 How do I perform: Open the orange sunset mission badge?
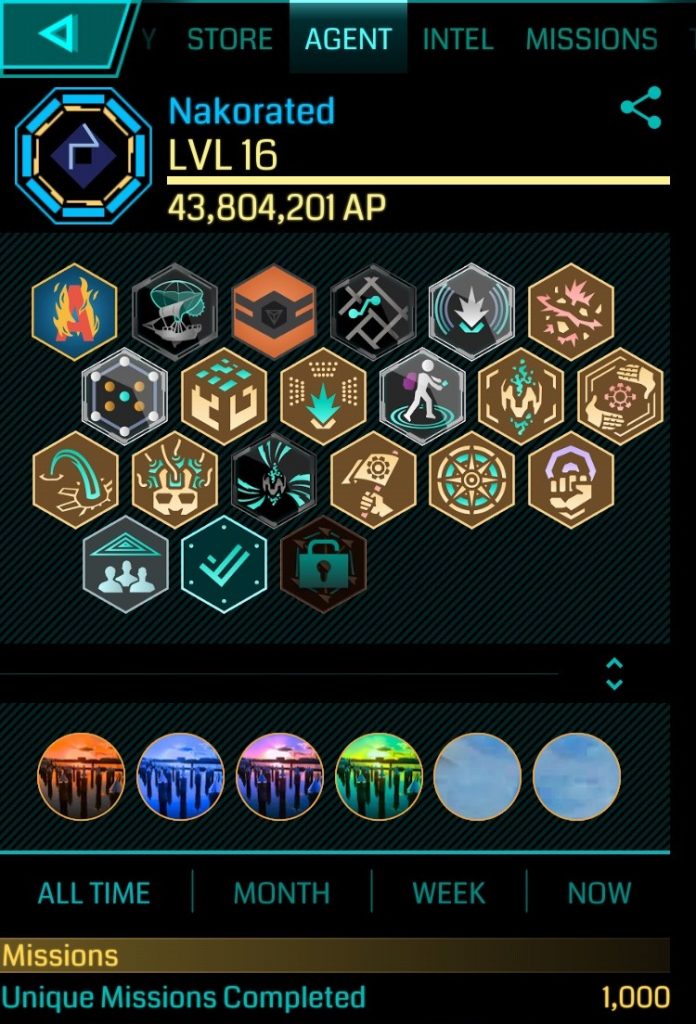pyautogui.click(x=81, y=776)
